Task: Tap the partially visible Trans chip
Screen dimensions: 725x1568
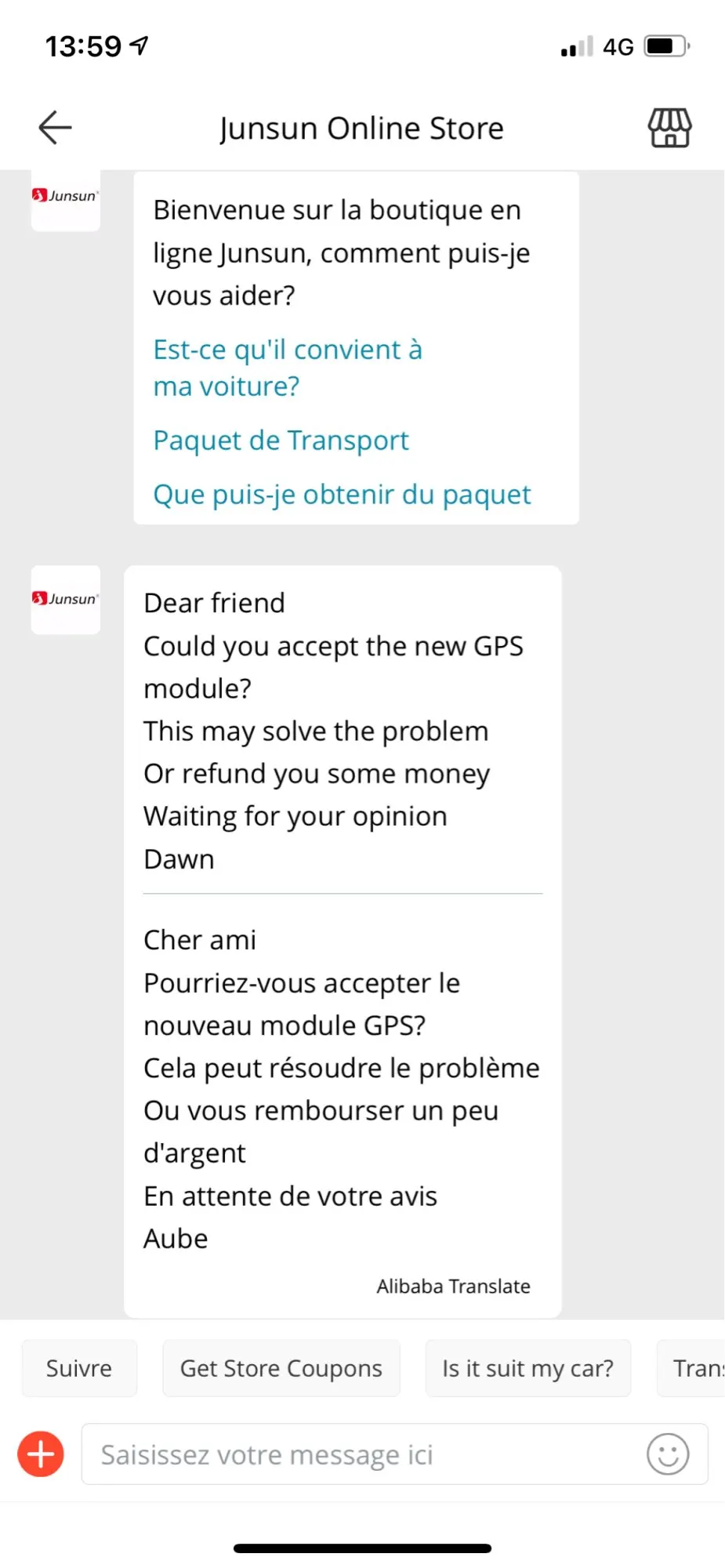Action: 694,1368
